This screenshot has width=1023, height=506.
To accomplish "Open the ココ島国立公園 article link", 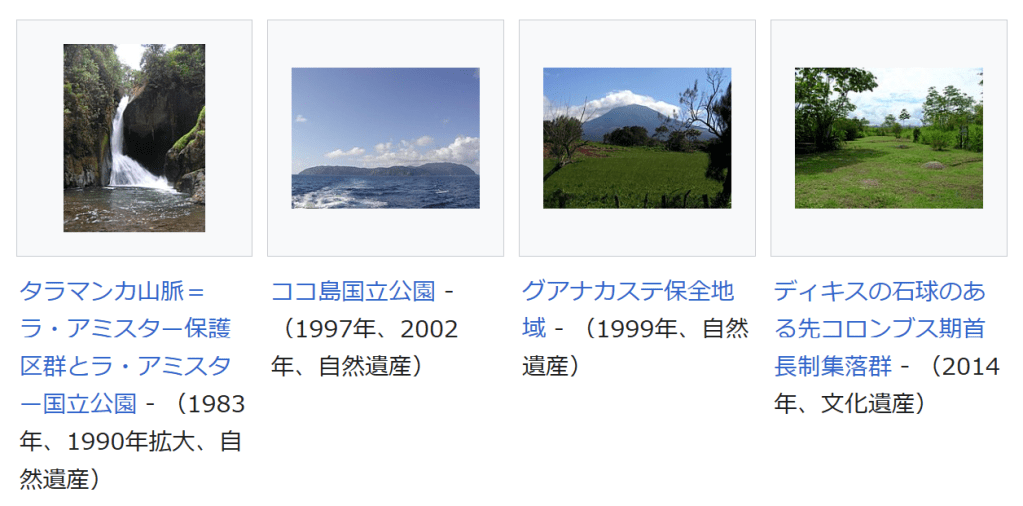I will pyautogui.click(x=353, y=292).
